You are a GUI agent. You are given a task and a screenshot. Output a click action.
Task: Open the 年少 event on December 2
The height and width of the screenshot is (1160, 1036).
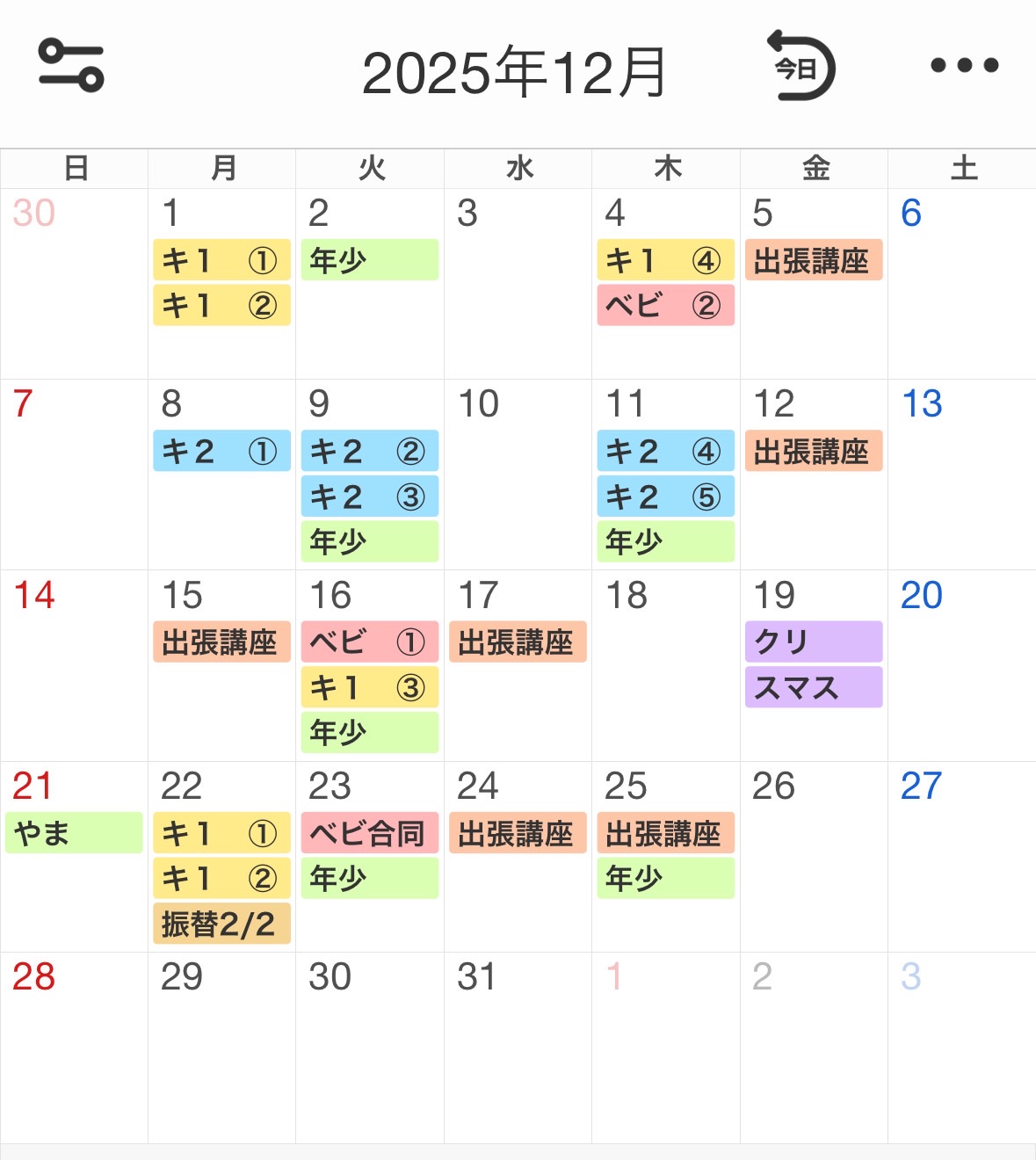[x=369, y=260]
